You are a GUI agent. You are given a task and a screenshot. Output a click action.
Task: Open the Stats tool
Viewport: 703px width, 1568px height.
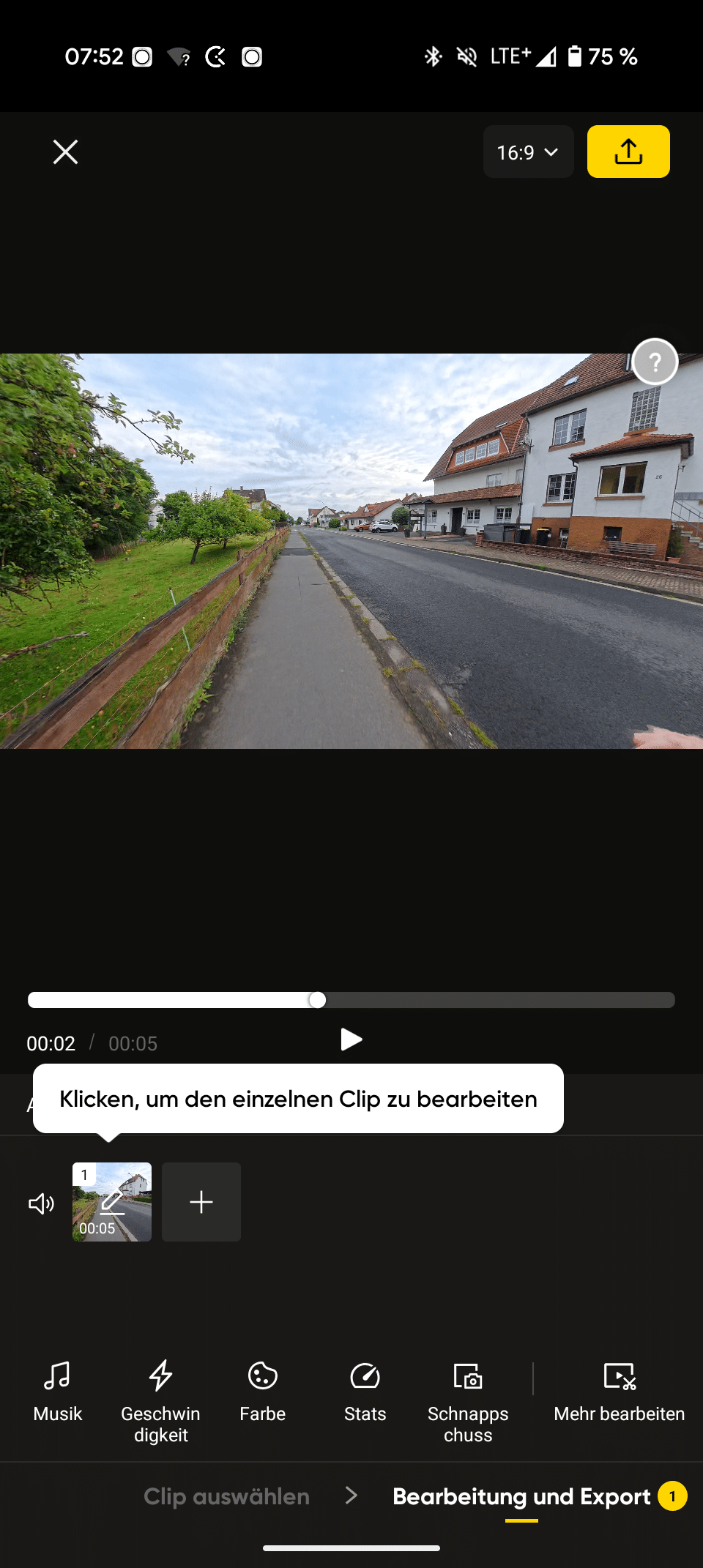click(x=365, y=1392)
